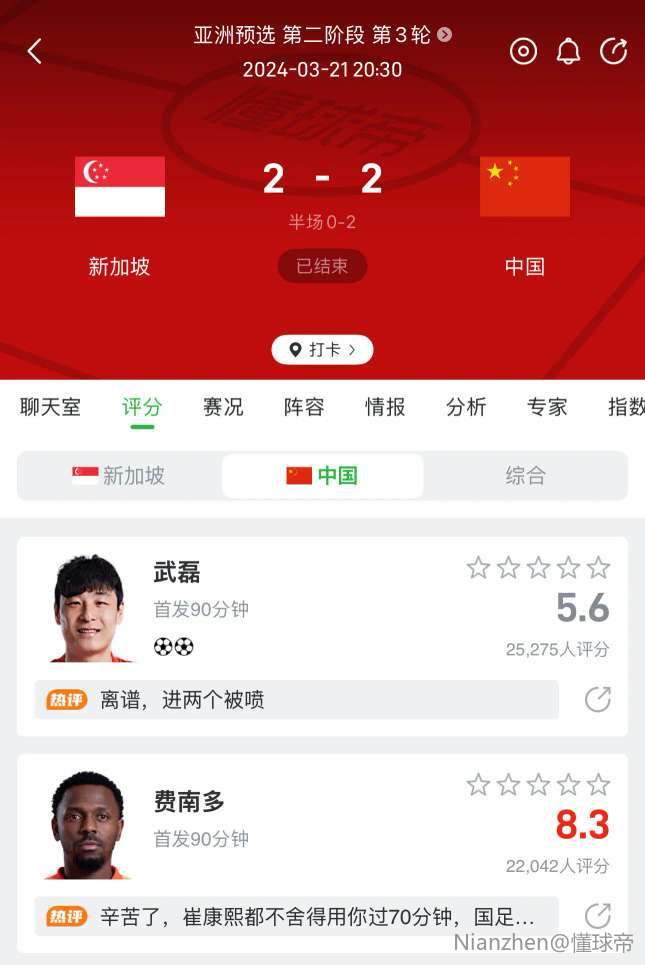This screenshot has width=645, height=965.
Task: View the 专家 experts tab
Action: click(x=547, y=407)
